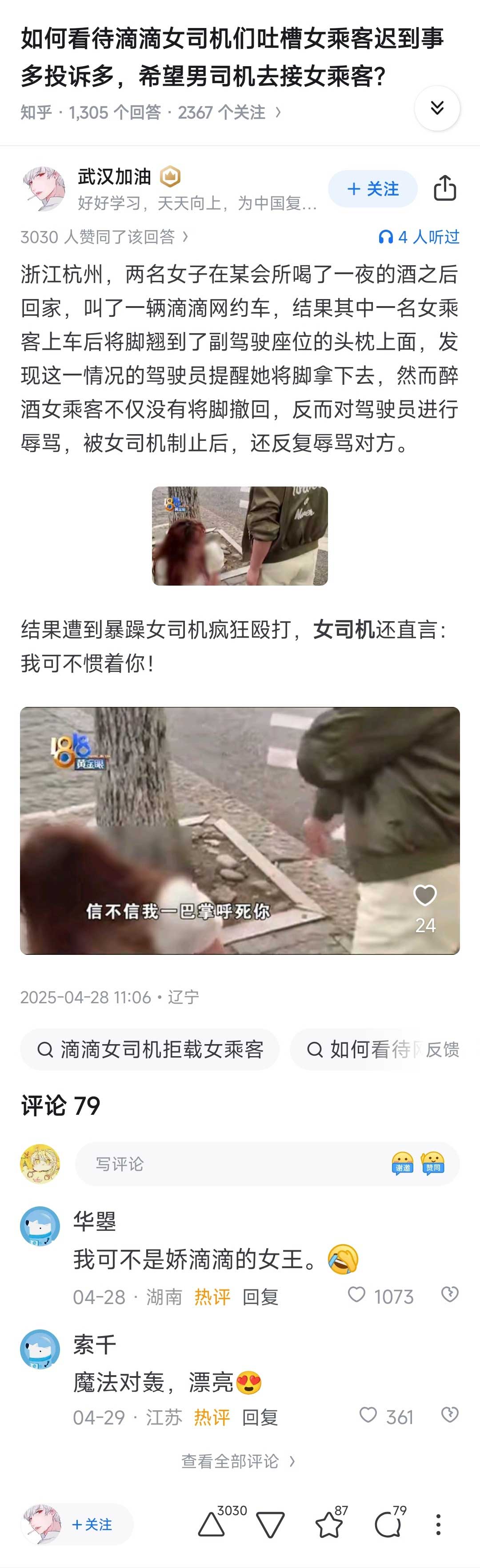Open the small video thumbnail in the answer

pos(240,536)
